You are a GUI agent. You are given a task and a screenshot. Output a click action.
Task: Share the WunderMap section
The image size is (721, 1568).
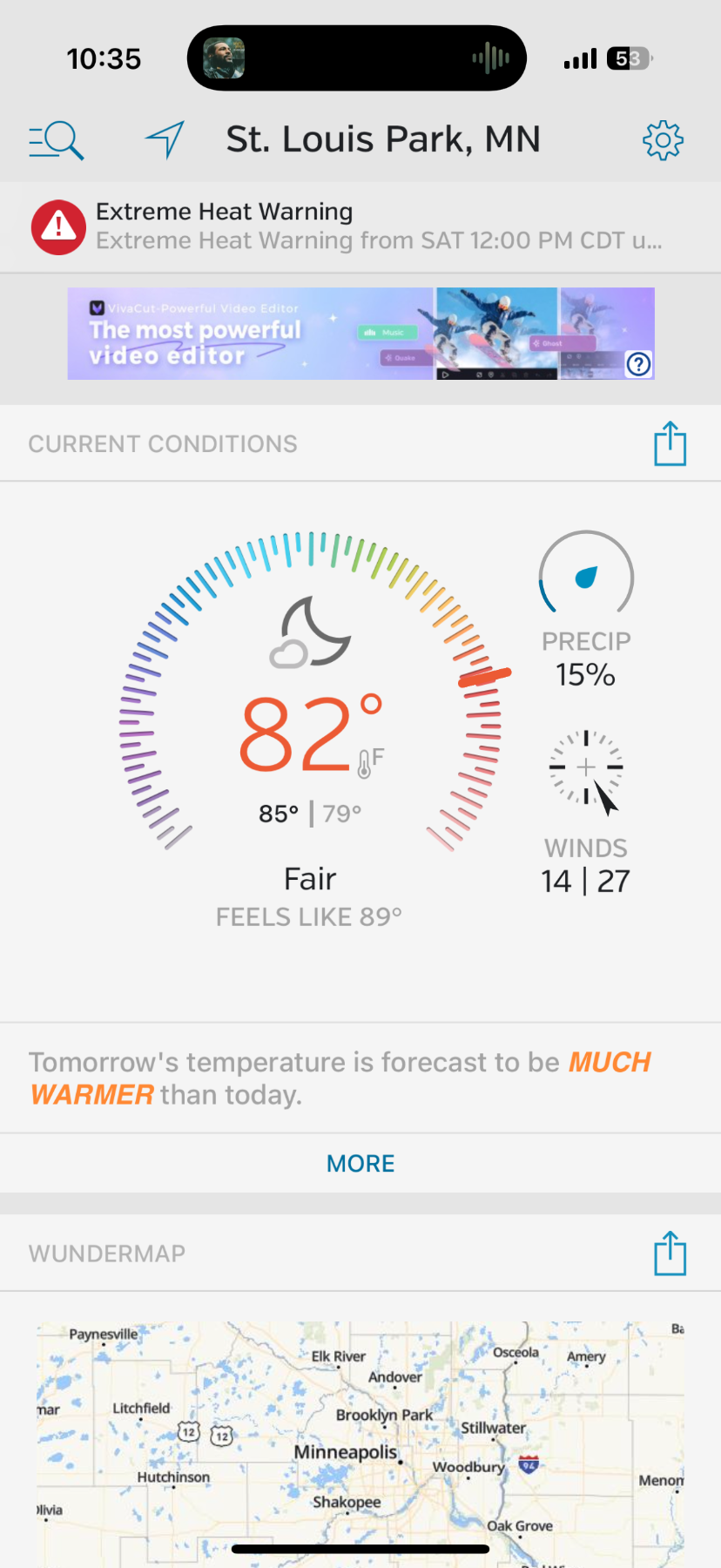[x=670, y=1254]
